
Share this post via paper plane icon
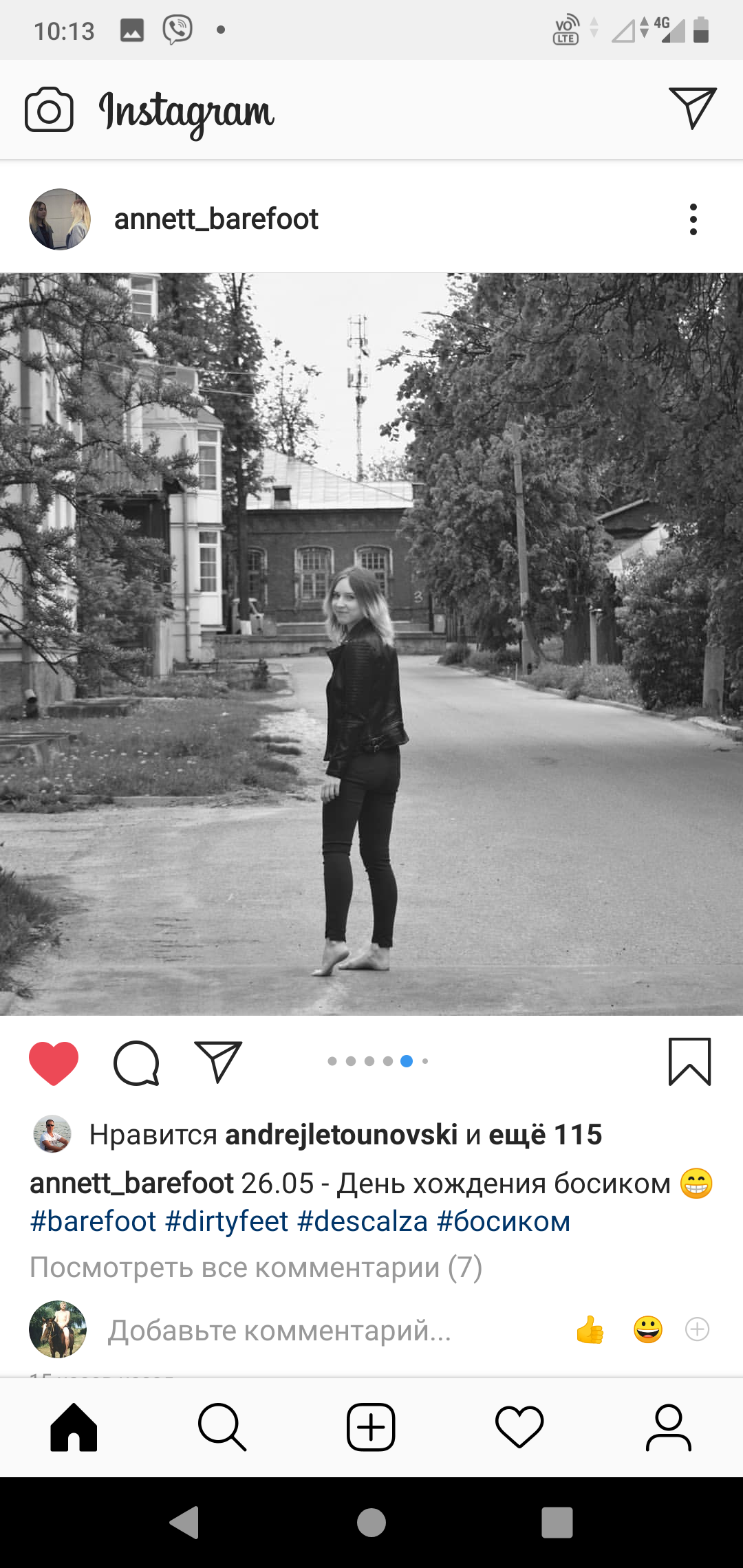(219, 1061)
